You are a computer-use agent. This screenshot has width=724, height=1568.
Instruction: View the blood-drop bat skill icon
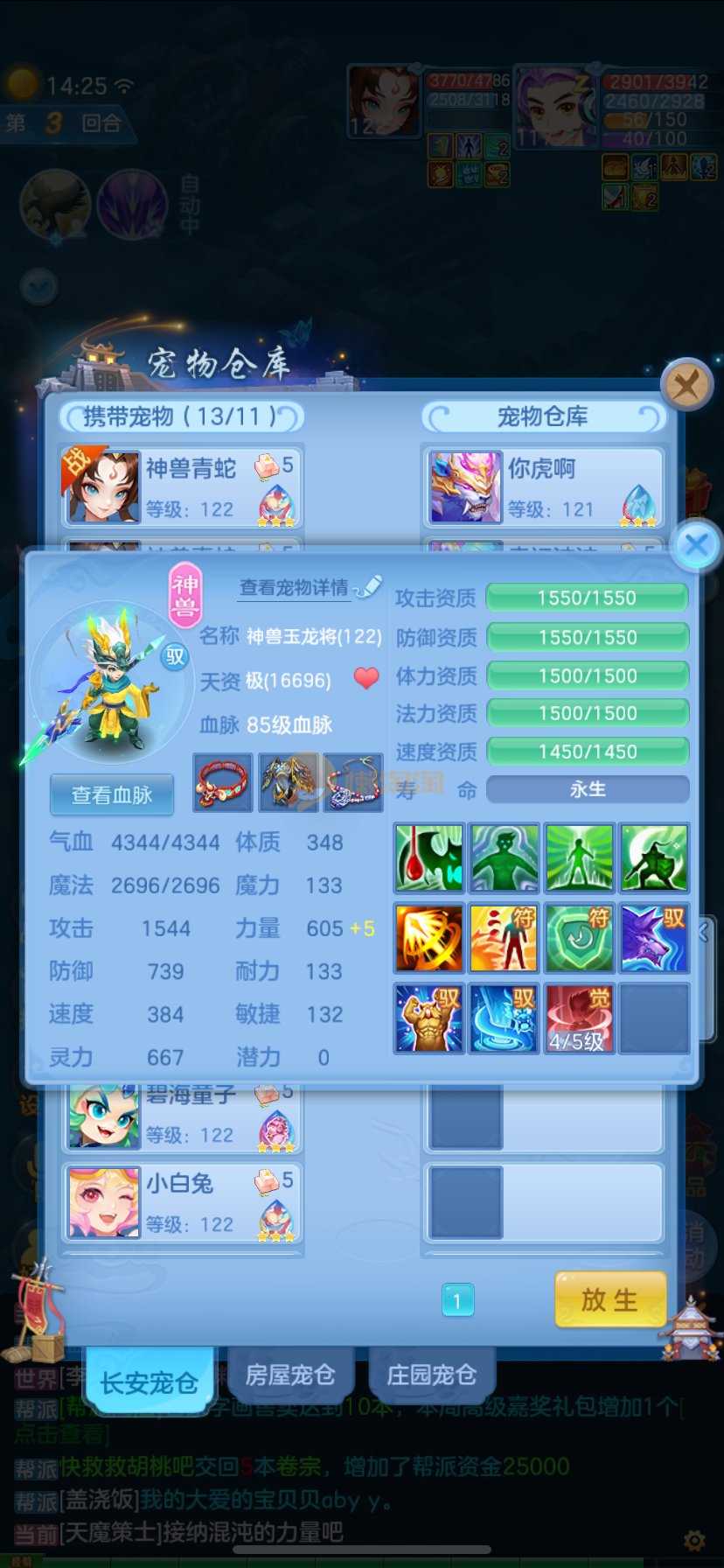click(x=428, y=857)
